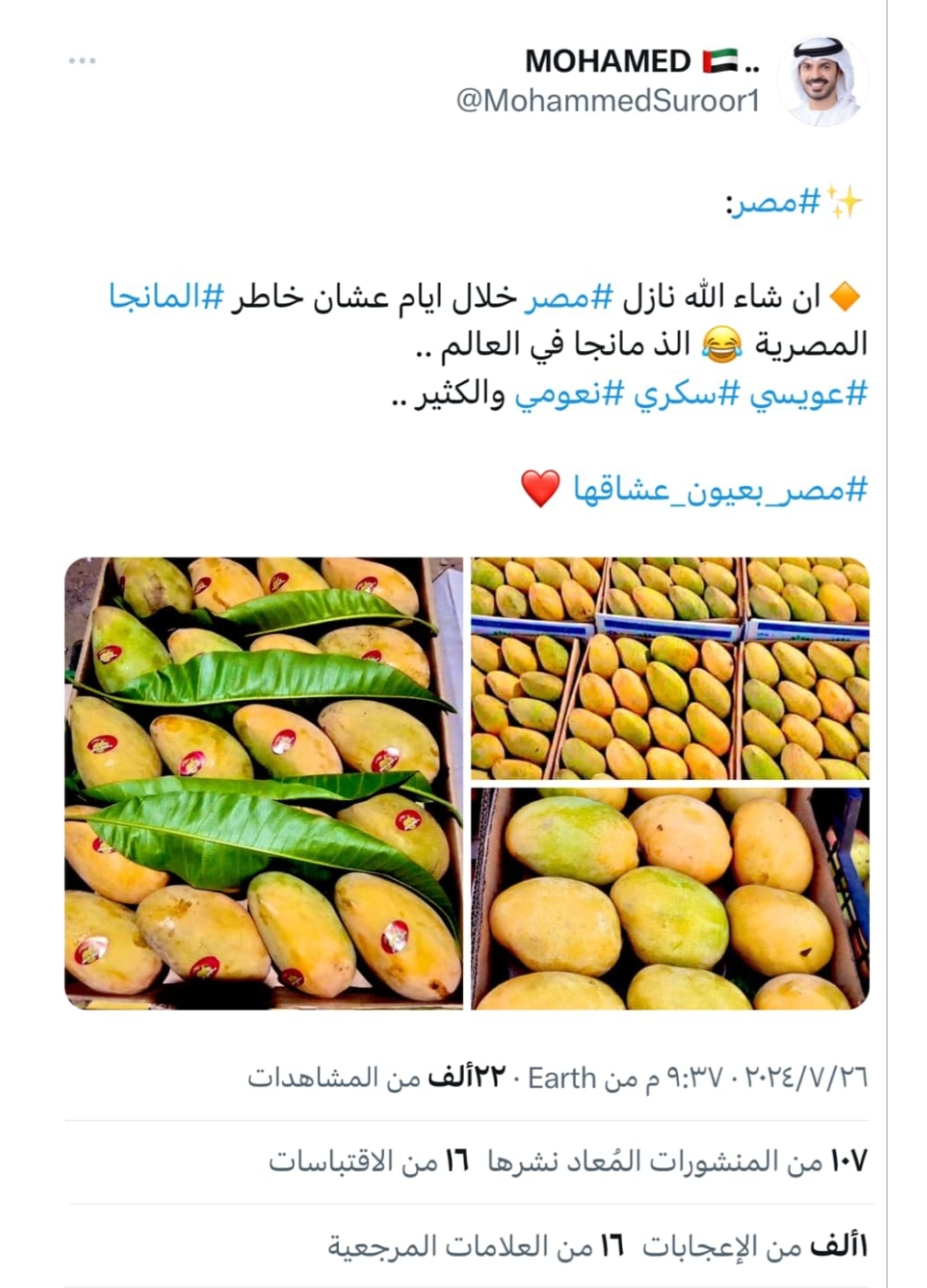Open MOHAMED's profile picture
This screenshot has width=927, height=1288.
pos(822,81)
